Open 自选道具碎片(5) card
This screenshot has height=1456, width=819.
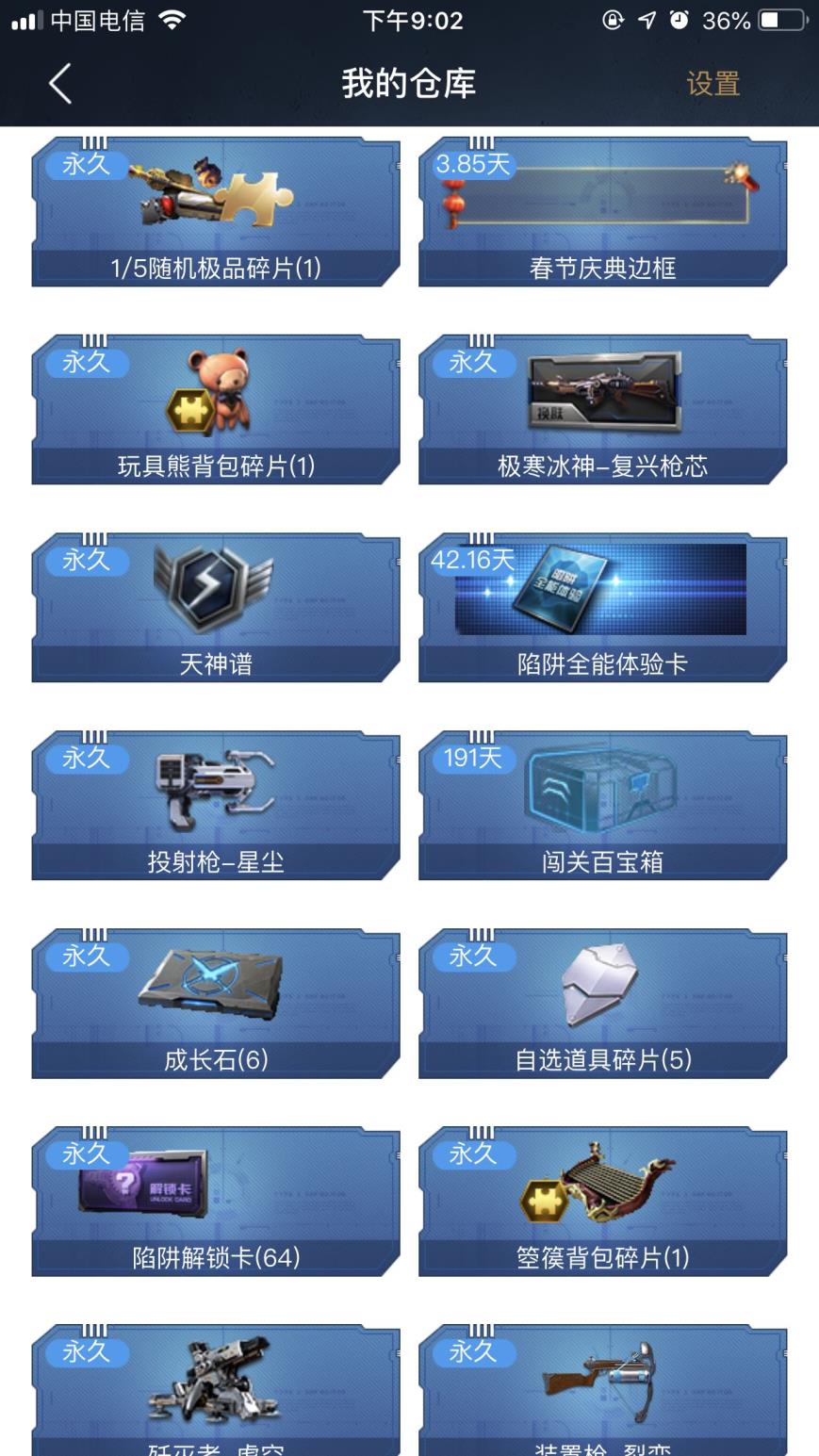[x=602, y=1004]
